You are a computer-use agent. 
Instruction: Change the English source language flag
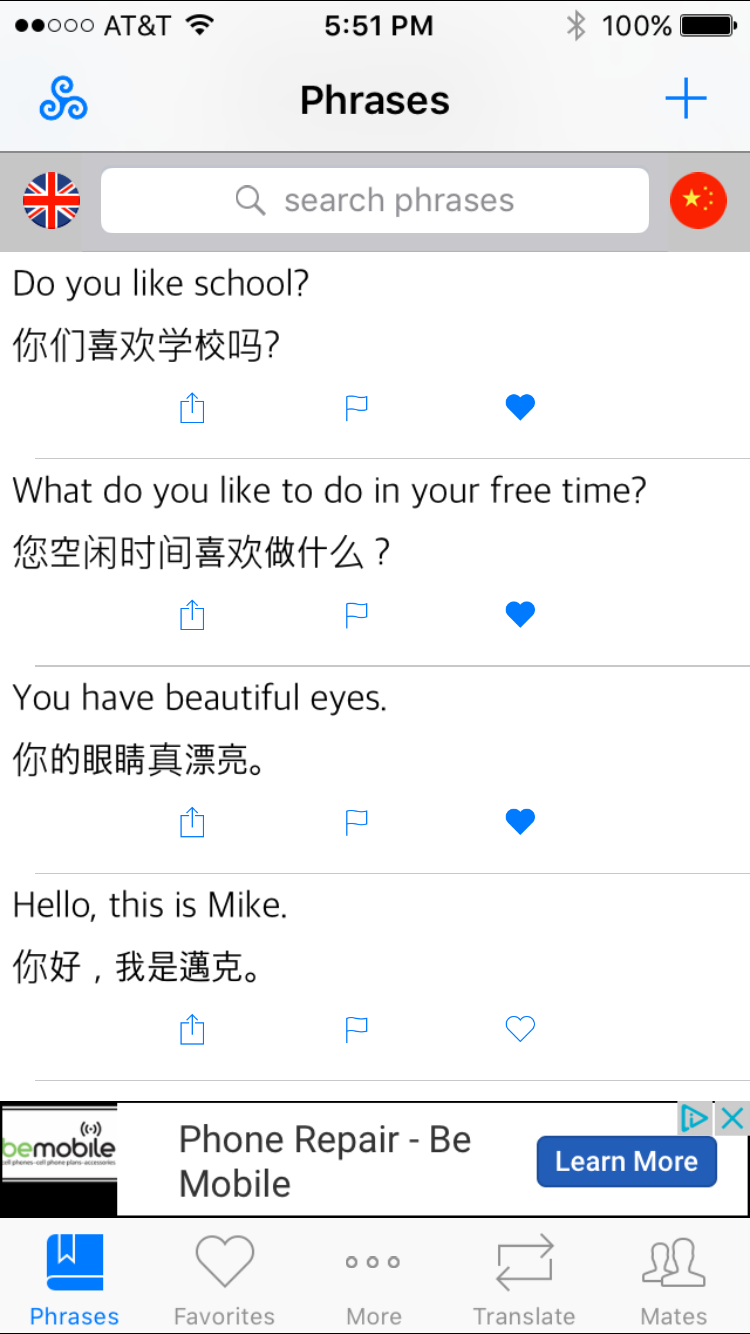pyautogui.click(x=51, y=201)
